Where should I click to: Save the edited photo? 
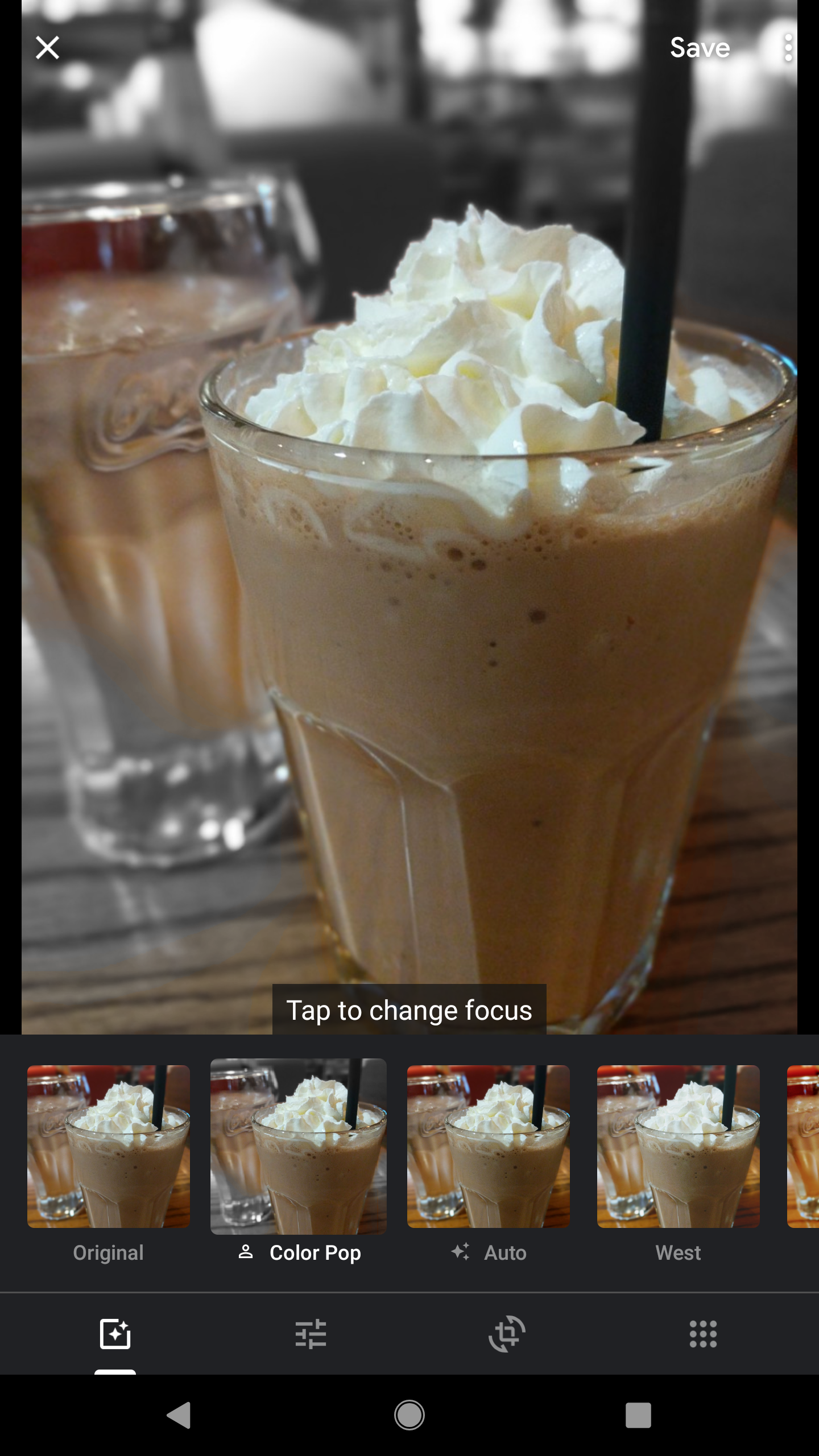(x=700, y=48)
